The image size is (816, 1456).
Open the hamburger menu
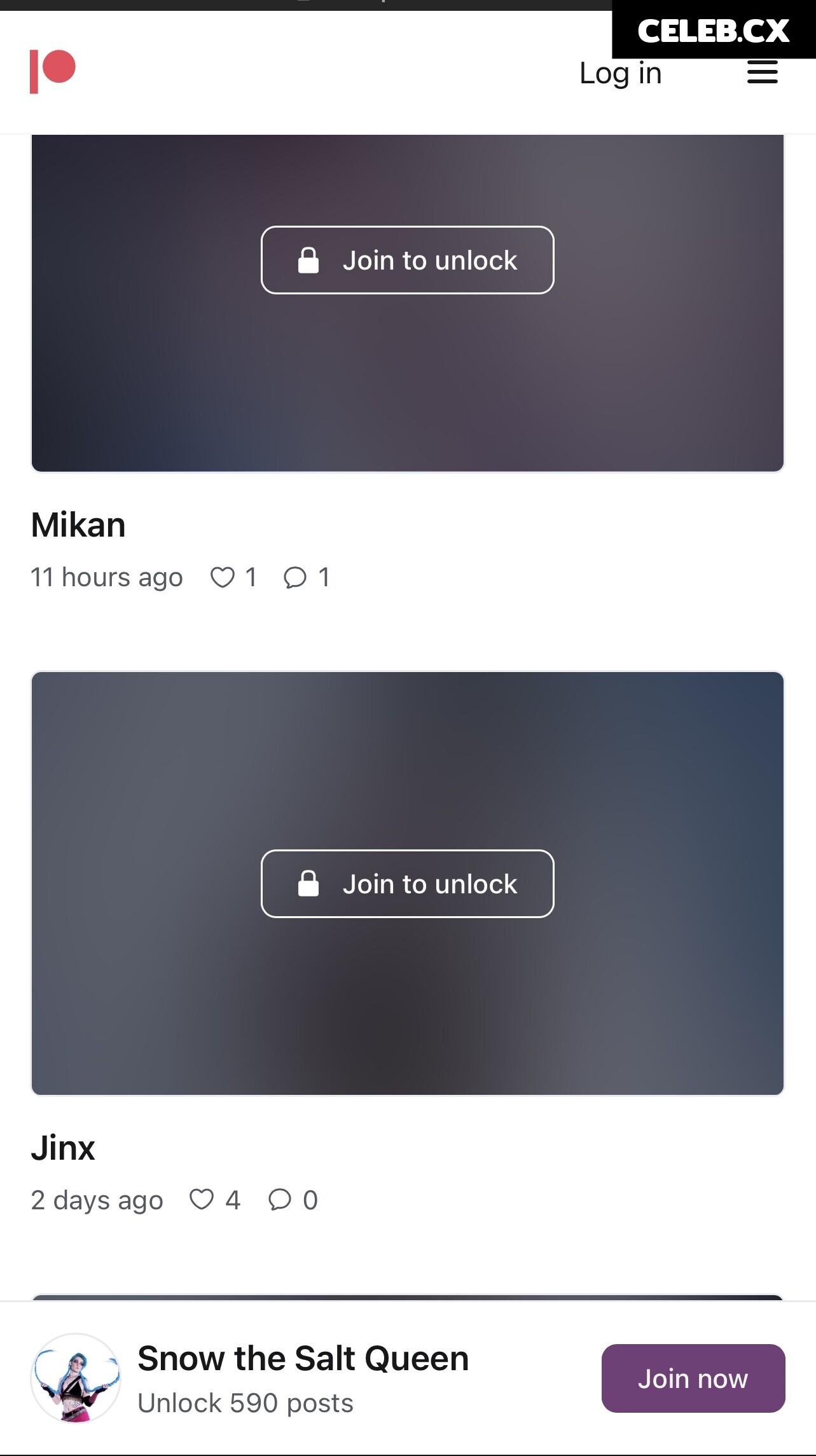tap(762, 72)
